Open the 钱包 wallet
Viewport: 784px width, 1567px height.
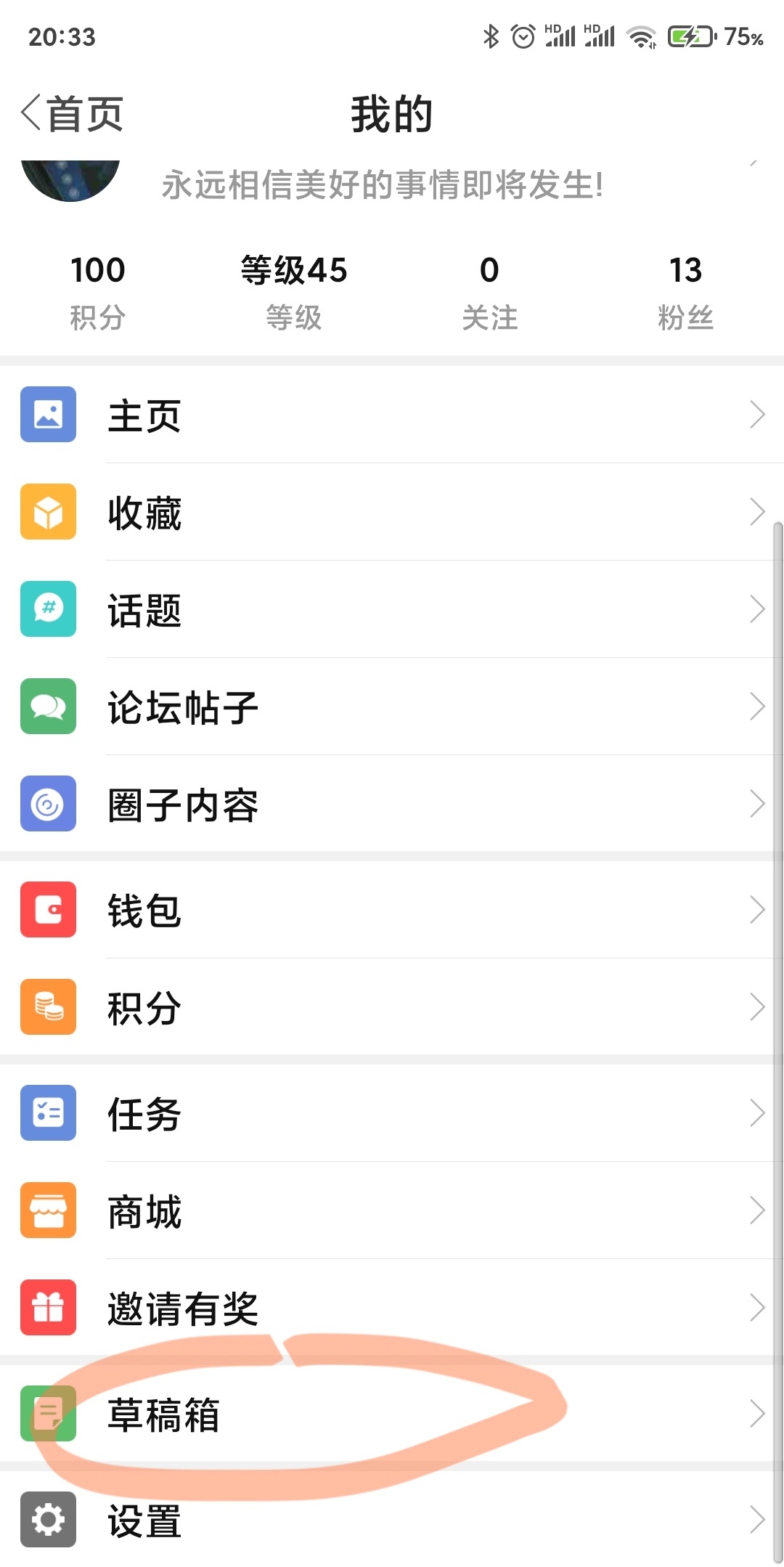click(392, 910)
